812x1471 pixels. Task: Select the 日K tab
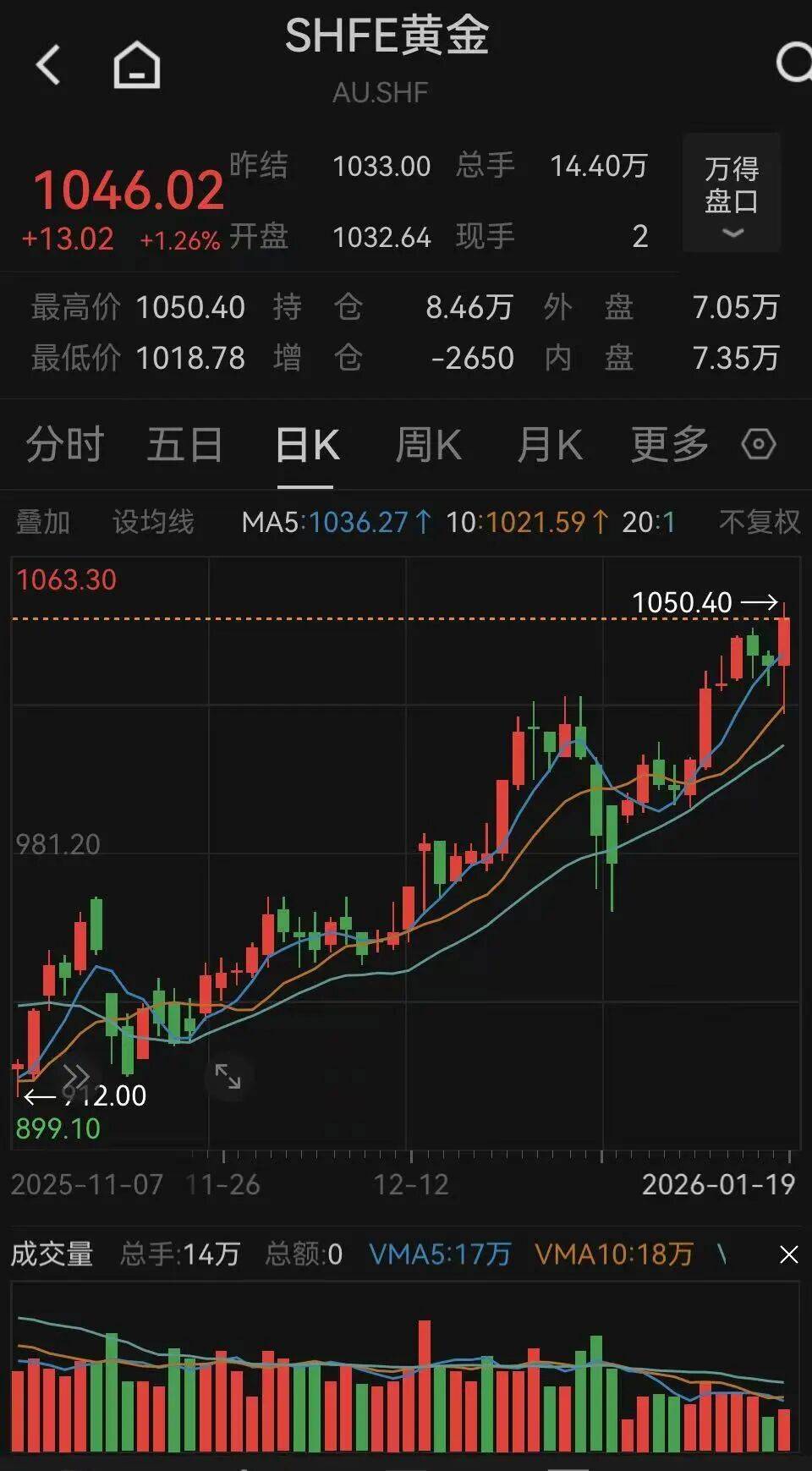tap(306, 445)
